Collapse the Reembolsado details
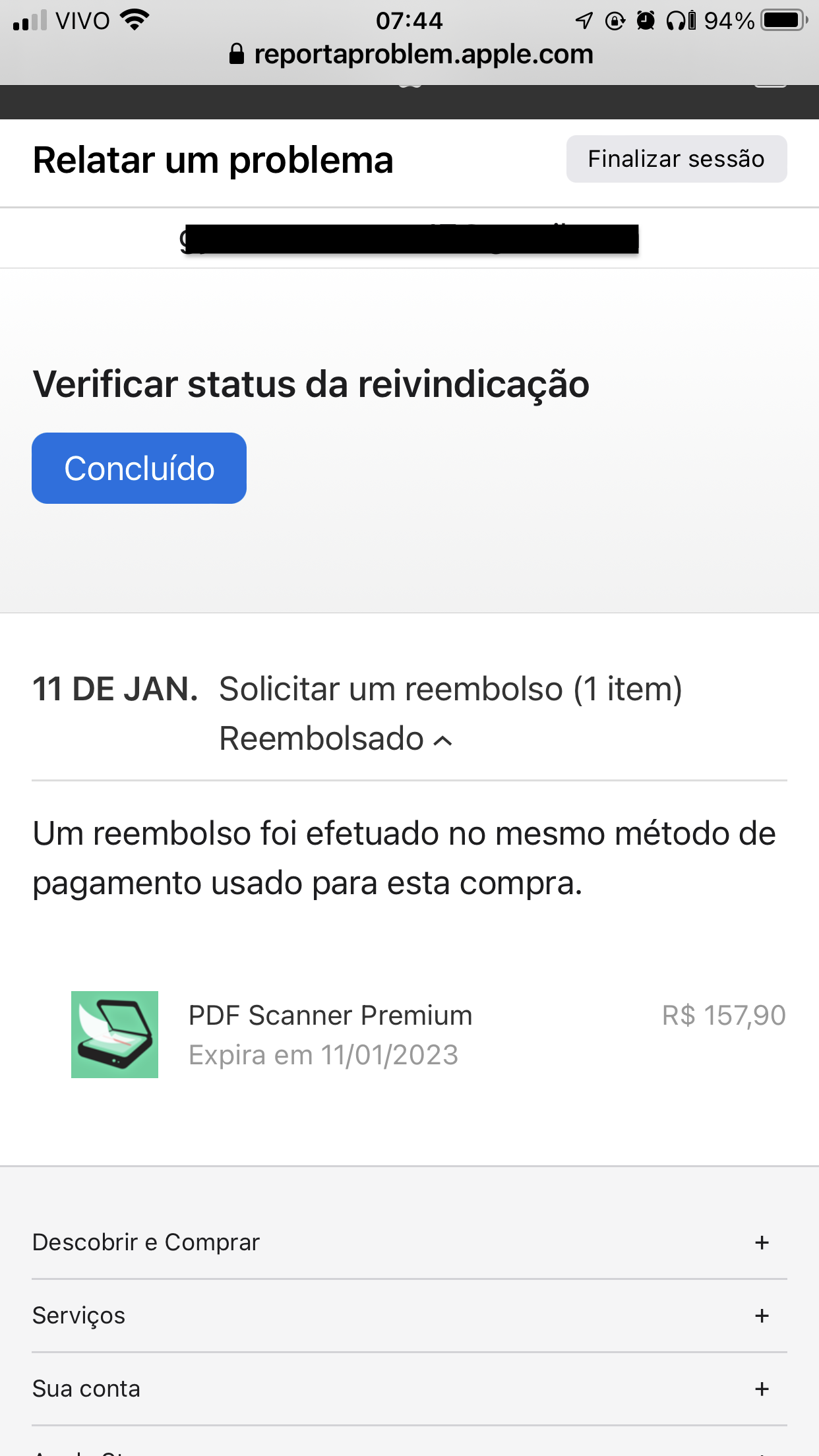 coord(336,739)
